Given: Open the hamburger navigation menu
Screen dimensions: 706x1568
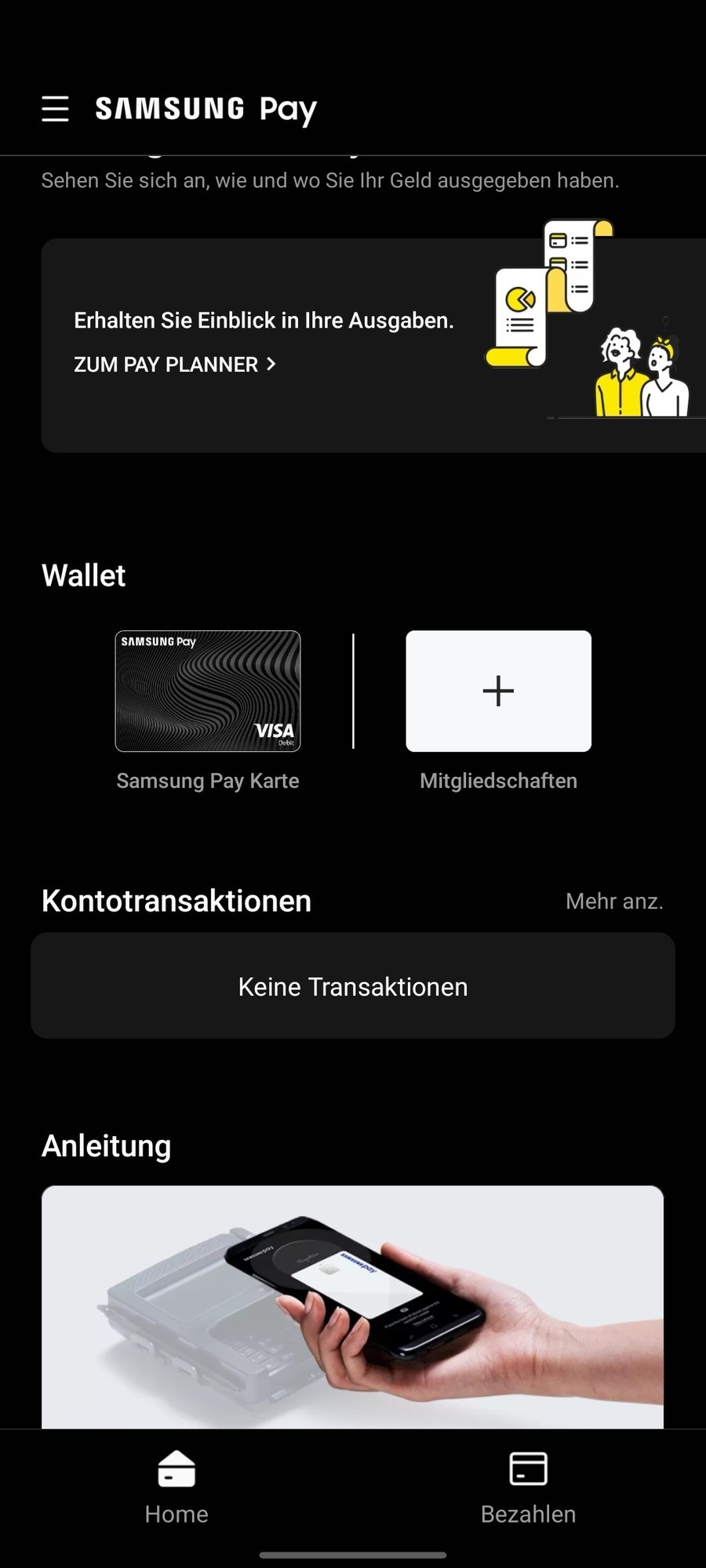Looking at the screenshot, I should click(55, 109).
